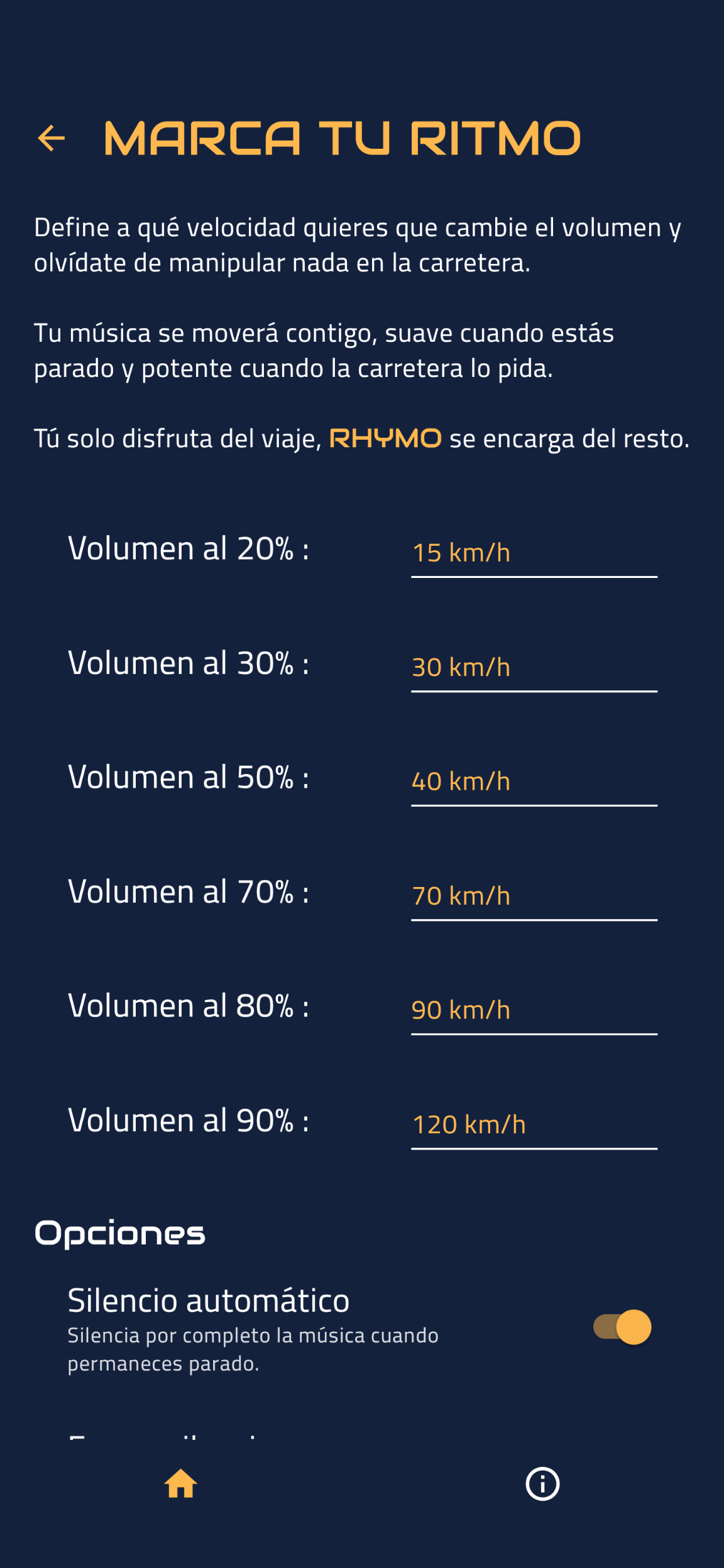Image resolution: width=724 pixels, height=1568 pixels.
Task: Tap the Silencio automático option label
Action: pyautogui.click(x=209, y=1300)
